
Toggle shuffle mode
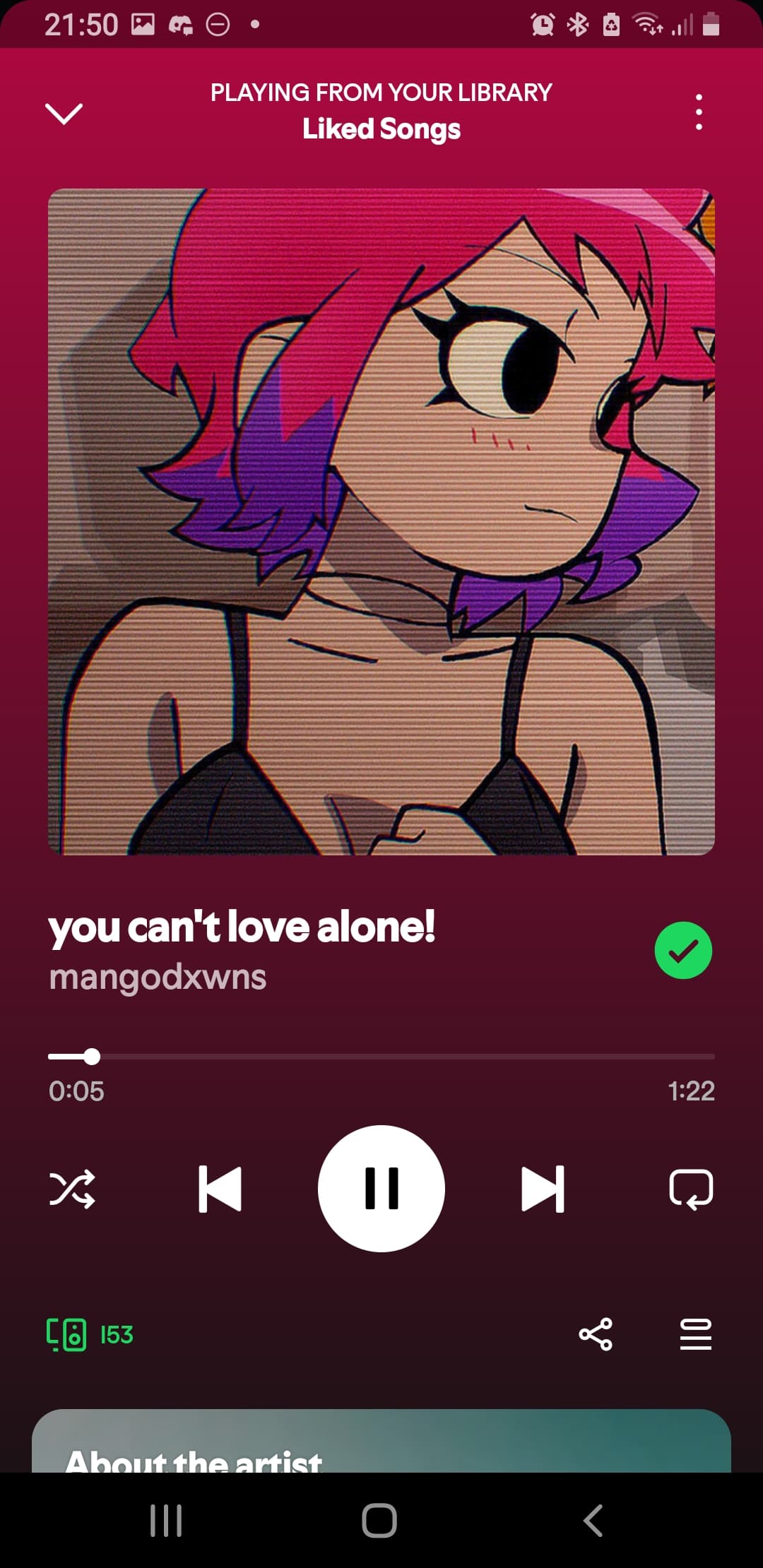coord(72,1189)
